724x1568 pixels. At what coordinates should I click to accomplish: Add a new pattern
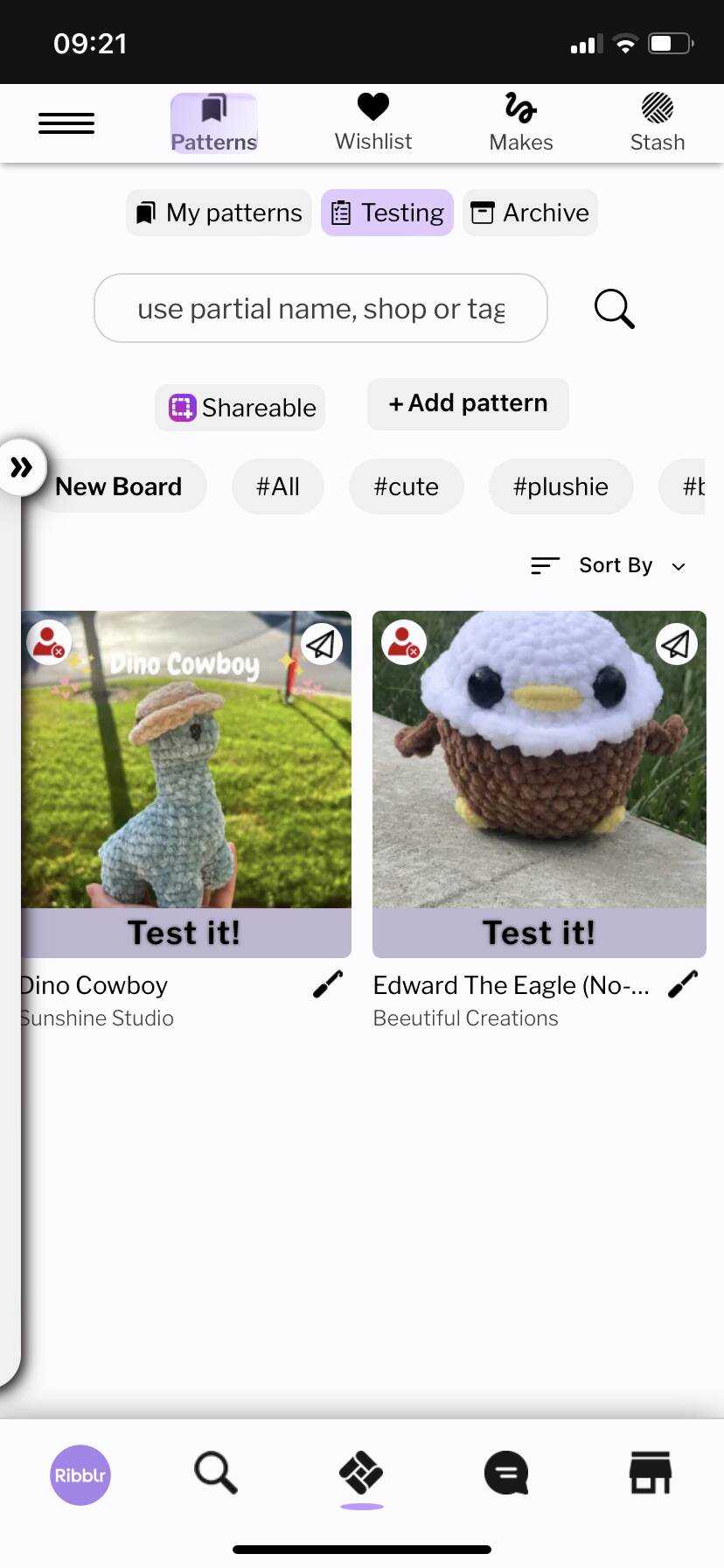(468, 403)
